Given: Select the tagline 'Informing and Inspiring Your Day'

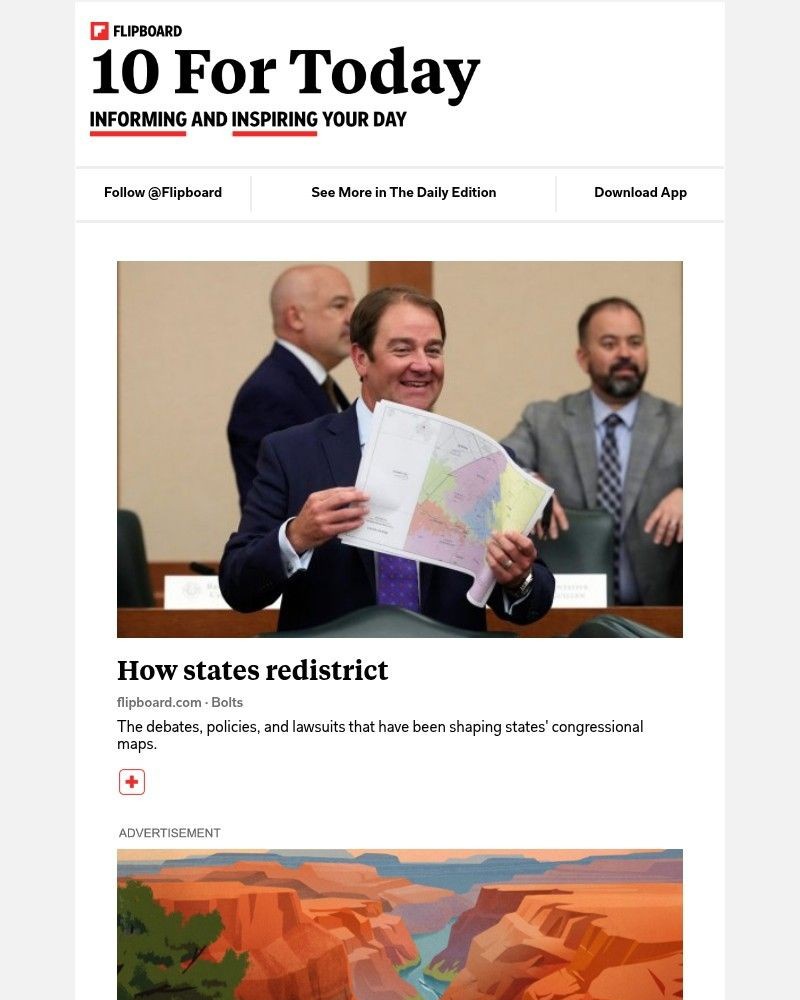Looking at the screenshot, I should click(248, 118).
